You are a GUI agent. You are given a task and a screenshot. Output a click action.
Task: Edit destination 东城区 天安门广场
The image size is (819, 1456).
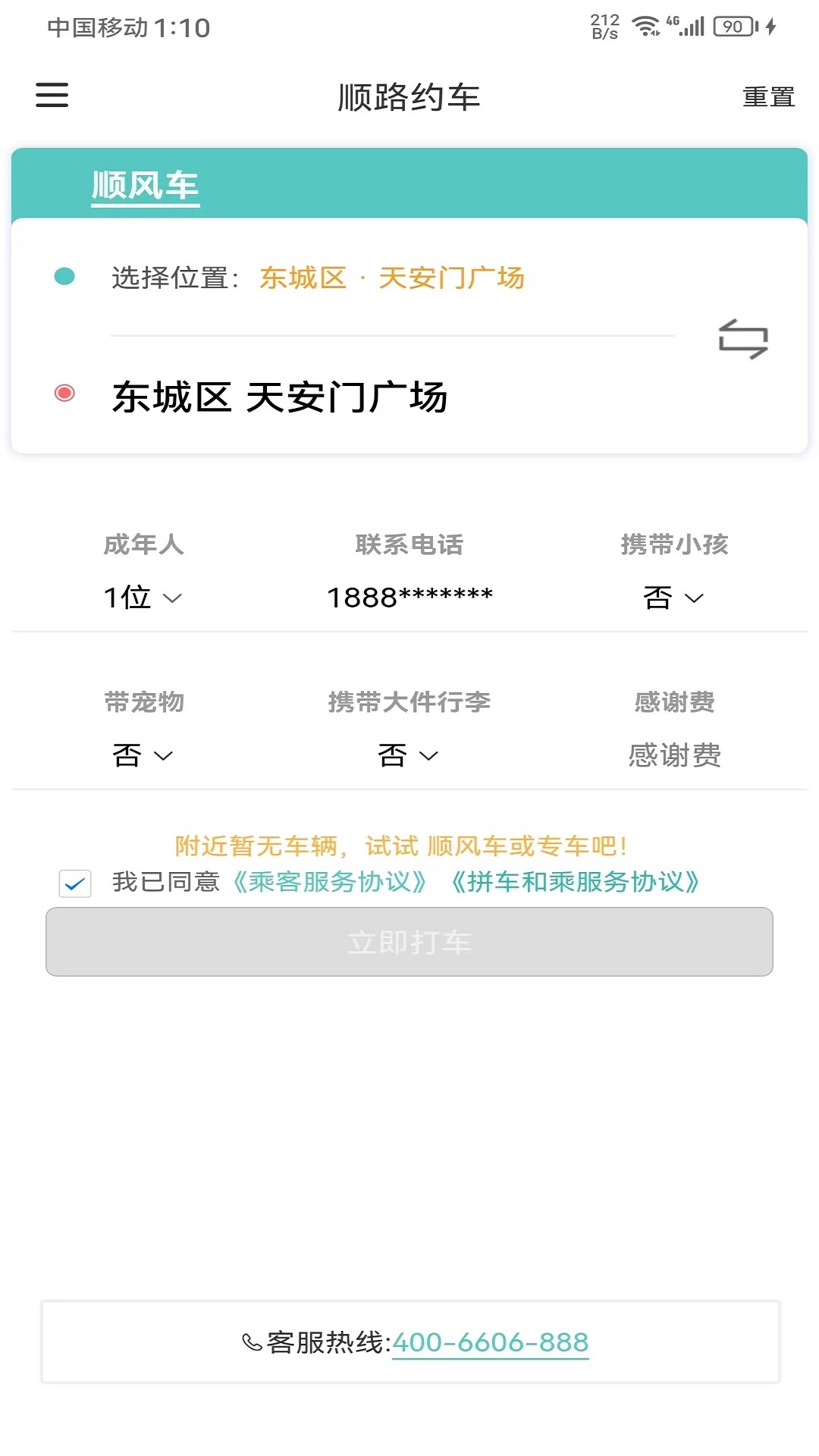(x=280, y=397)
